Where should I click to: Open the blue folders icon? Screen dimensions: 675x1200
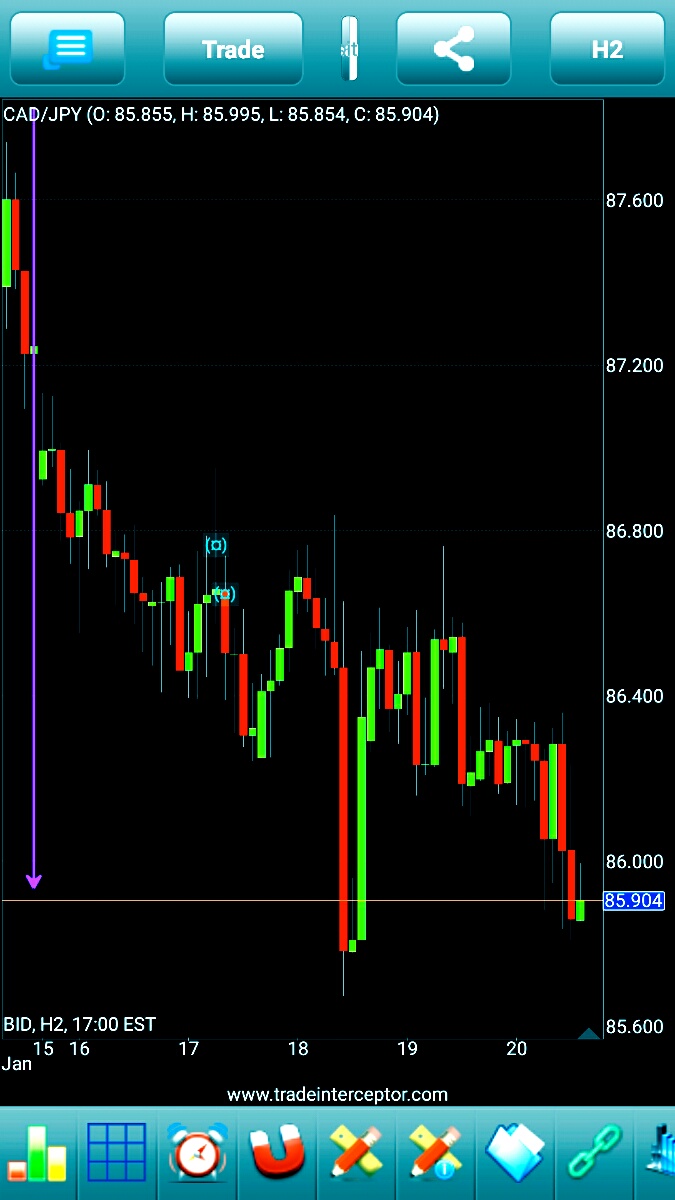[515, 1154]
